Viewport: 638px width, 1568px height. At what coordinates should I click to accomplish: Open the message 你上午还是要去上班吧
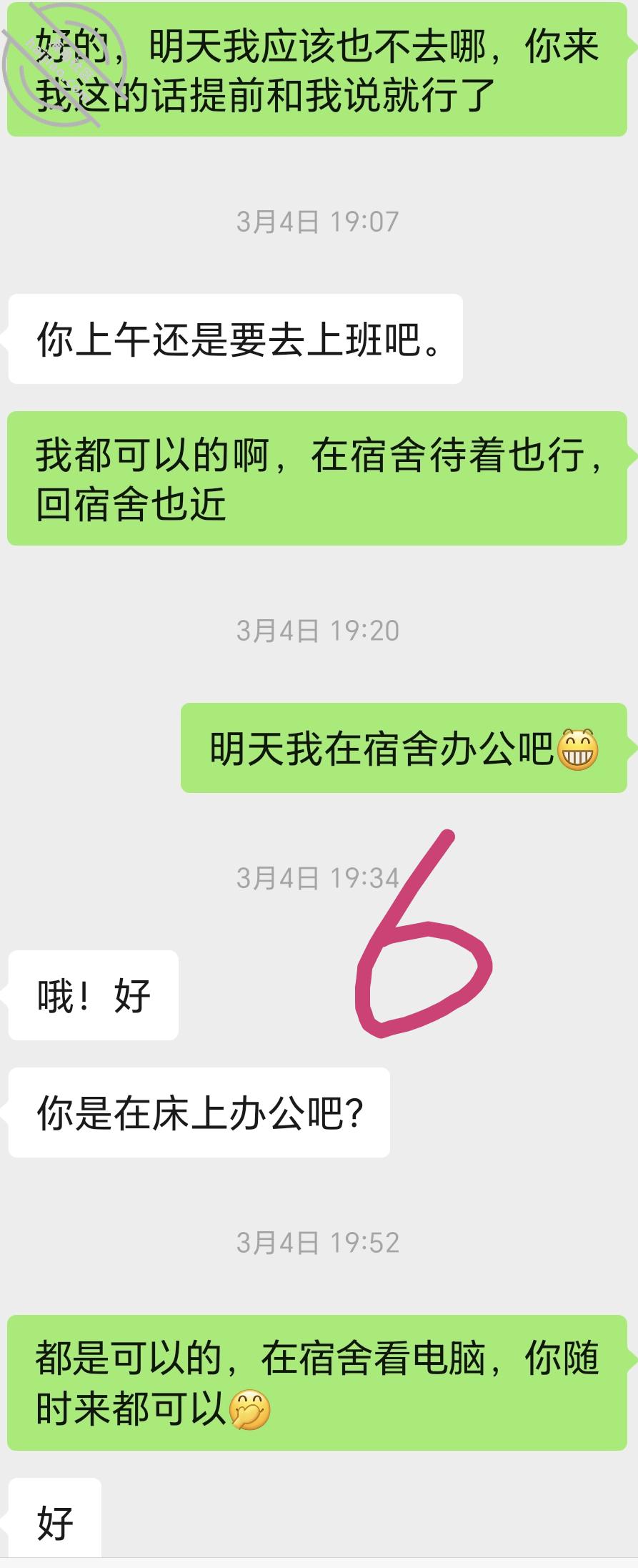[236, 340]
